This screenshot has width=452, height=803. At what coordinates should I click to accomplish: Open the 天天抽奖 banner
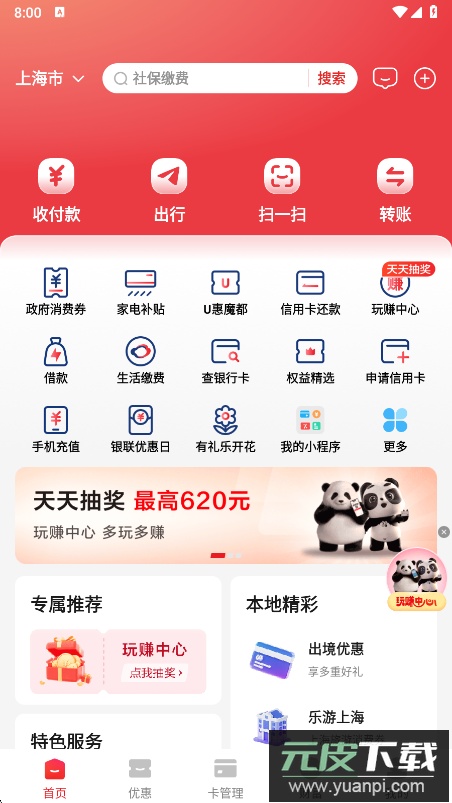(x=226, y=515)
